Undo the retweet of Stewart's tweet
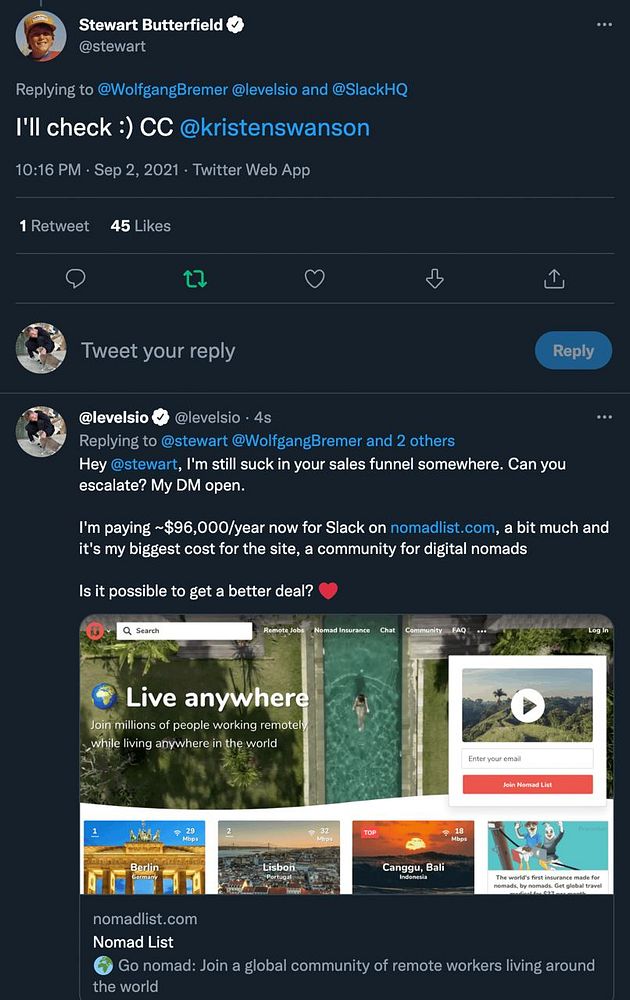The image size is (630, 1000). click(195, 279)
